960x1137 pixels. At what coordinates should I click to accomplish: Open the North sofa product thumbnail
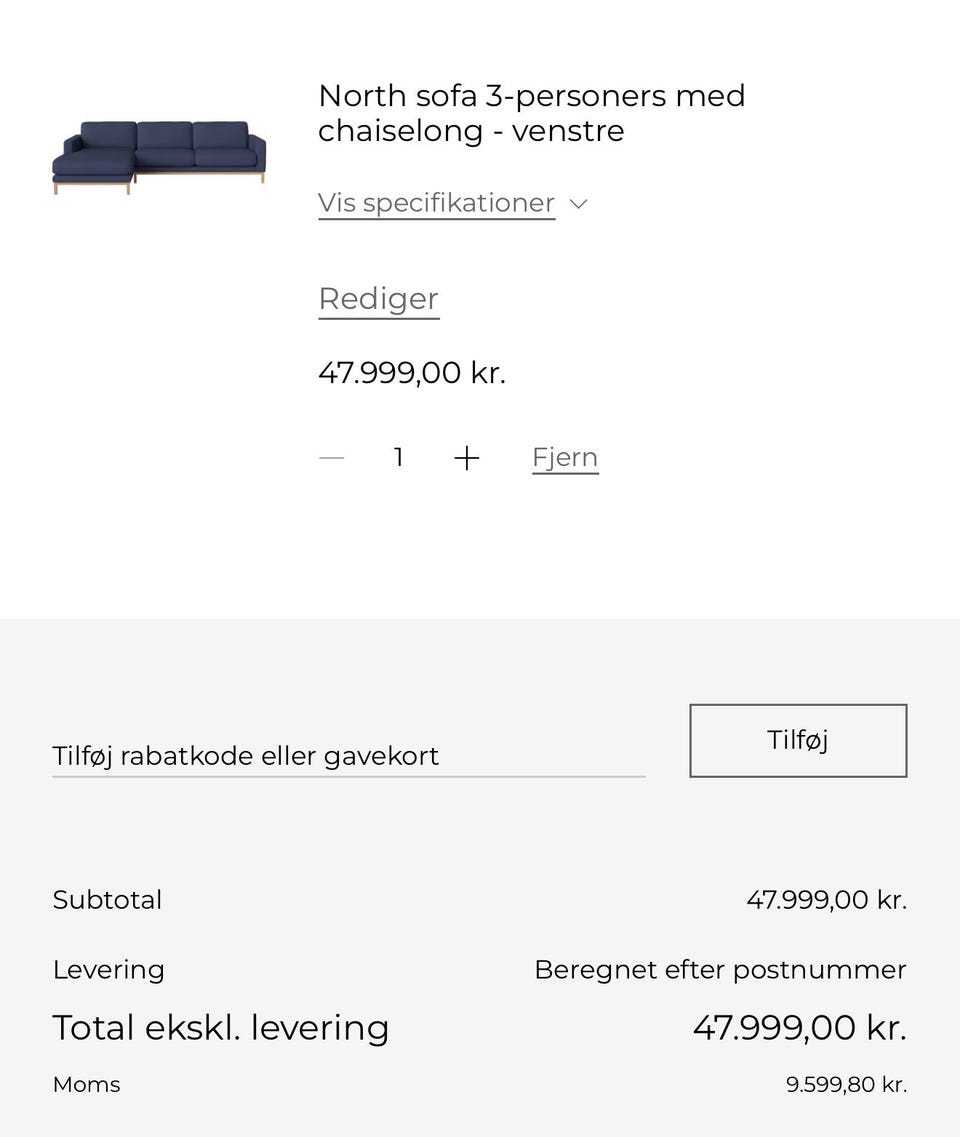coord(159,152)
